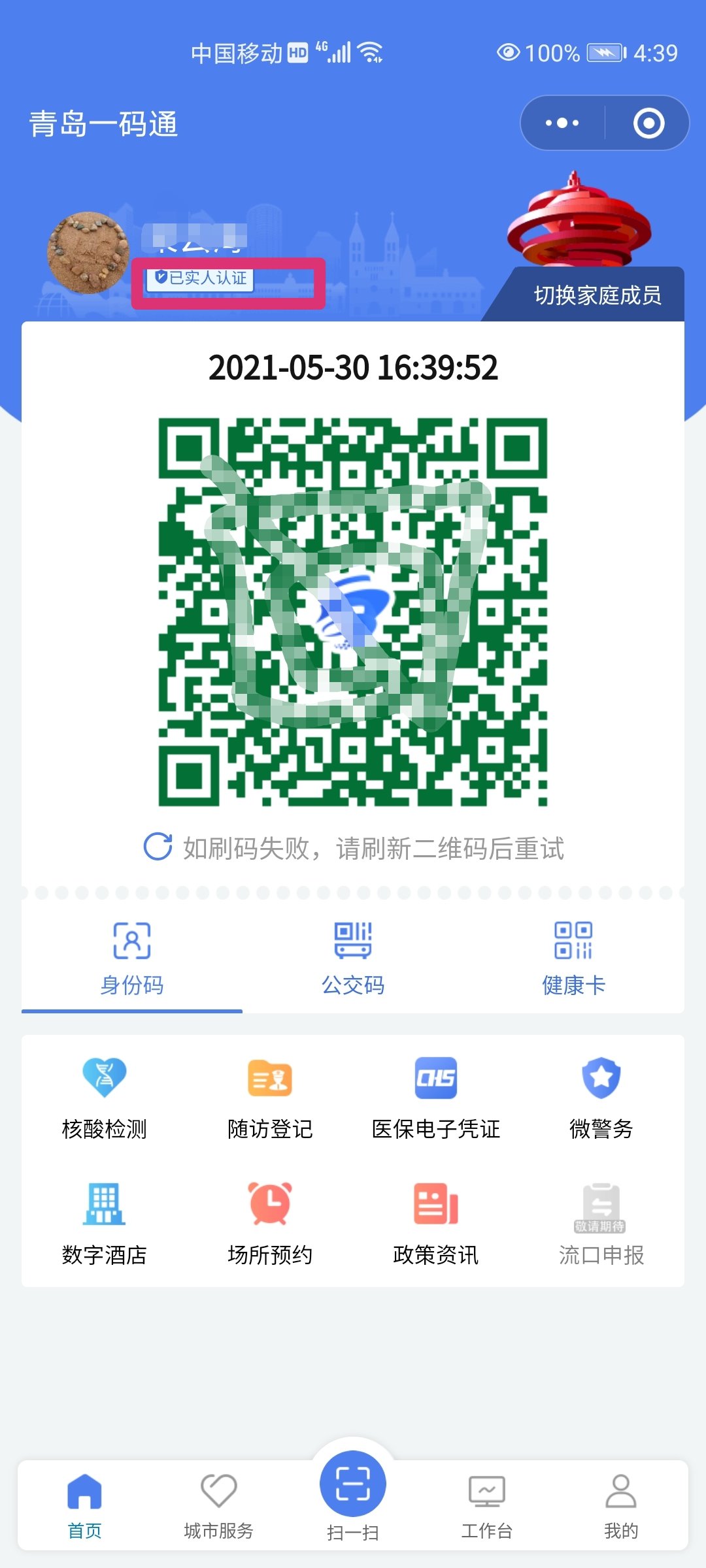
Task: Tap the 首页 tab
Action: [85, 1503]
